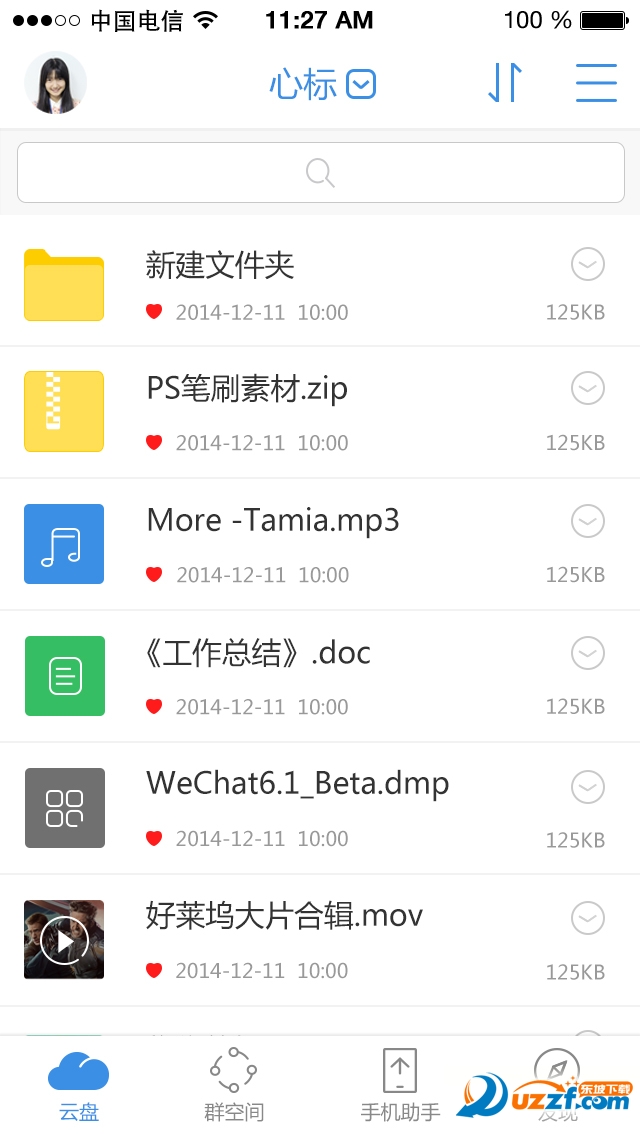Tap the search box
Viewport: 640px width, 1134px height.
click(x=320, y=173)
